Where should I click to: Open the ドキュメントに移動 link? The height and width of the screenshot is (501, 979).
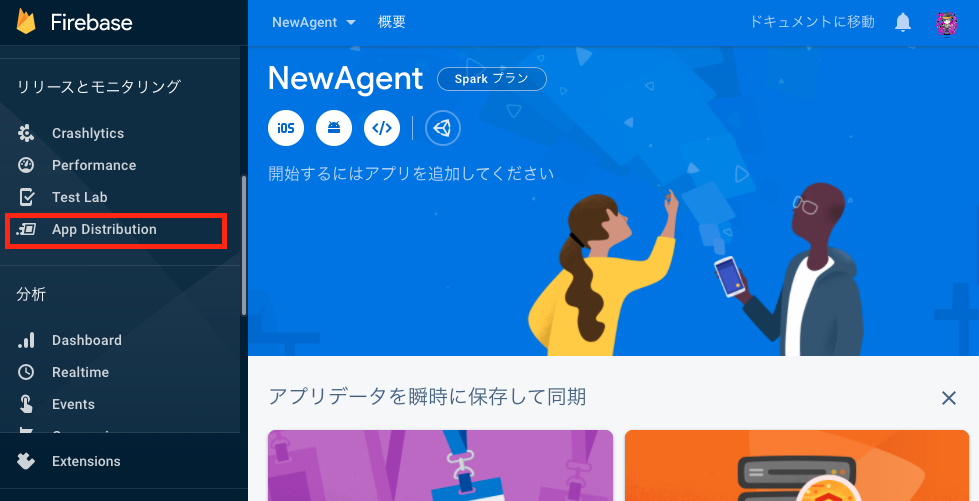[812, 22]
